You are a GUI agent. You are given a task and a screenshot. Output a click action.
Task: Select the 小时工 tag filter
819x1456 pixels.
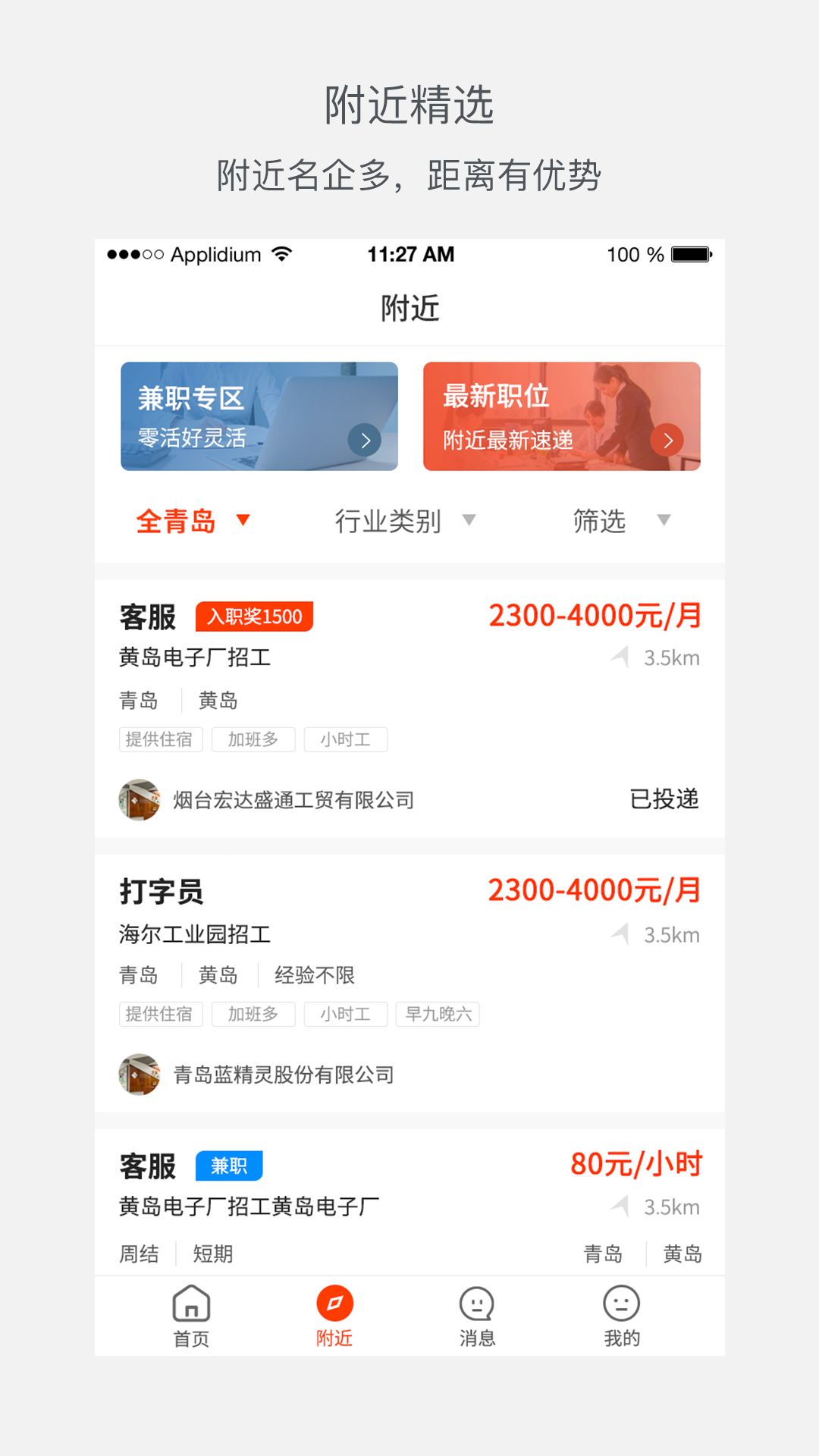[x=346, y=739]
